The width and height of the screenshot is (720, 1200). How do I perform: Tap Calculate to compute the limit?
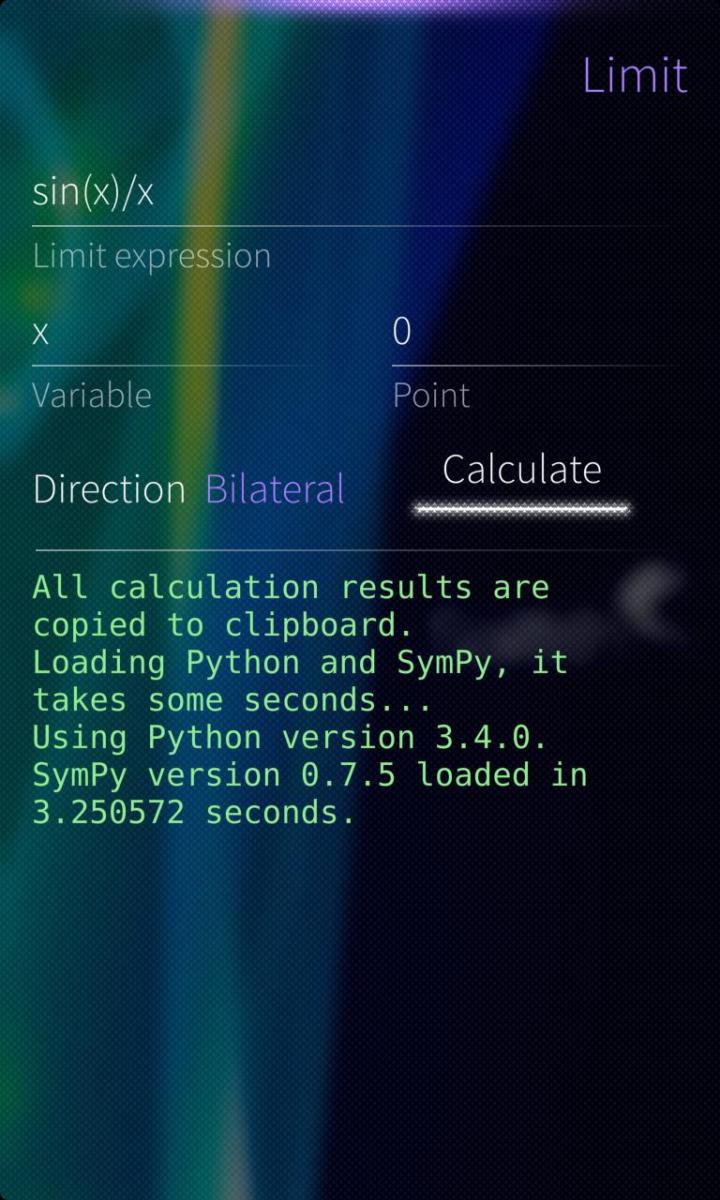tap(522, 471)
